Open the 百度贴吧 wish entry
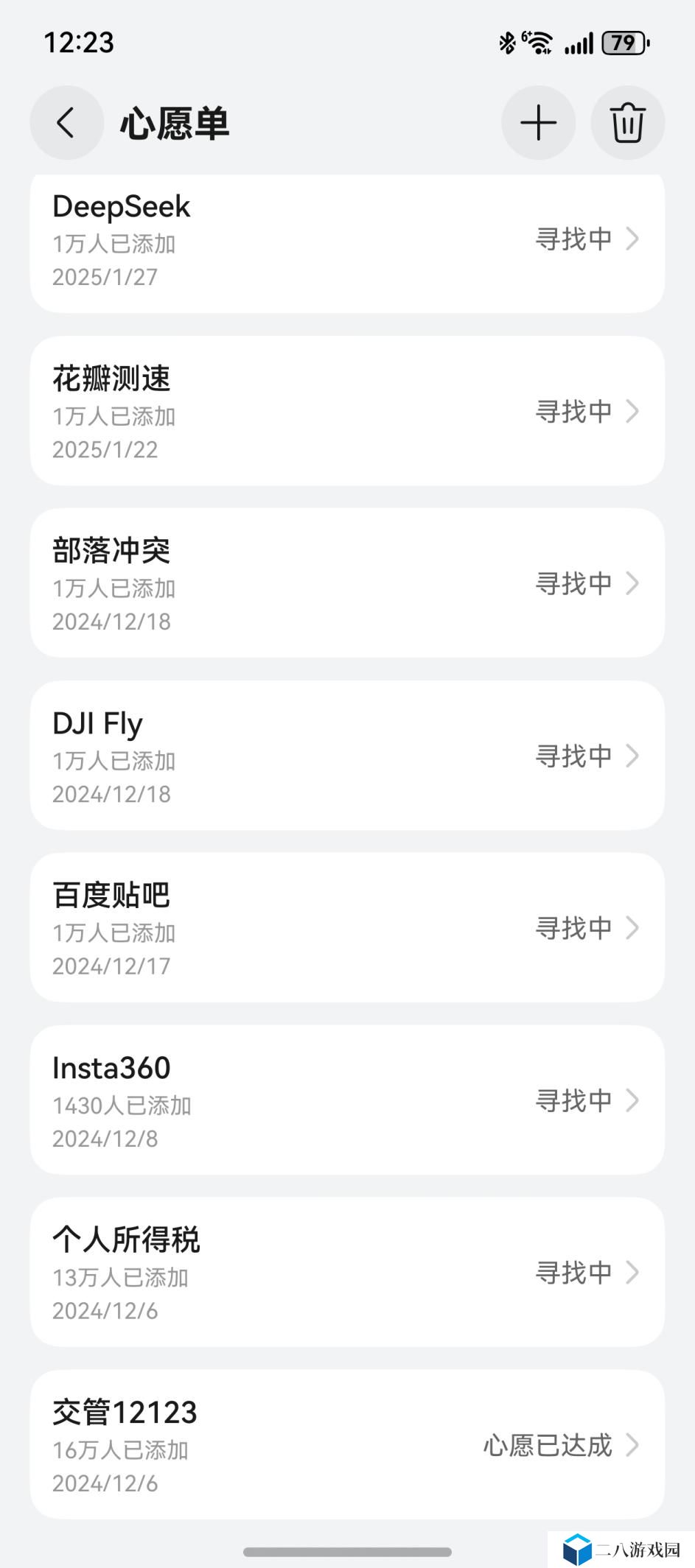The height and width of the screenshot is (1568, 695). [x=347, y=928]
